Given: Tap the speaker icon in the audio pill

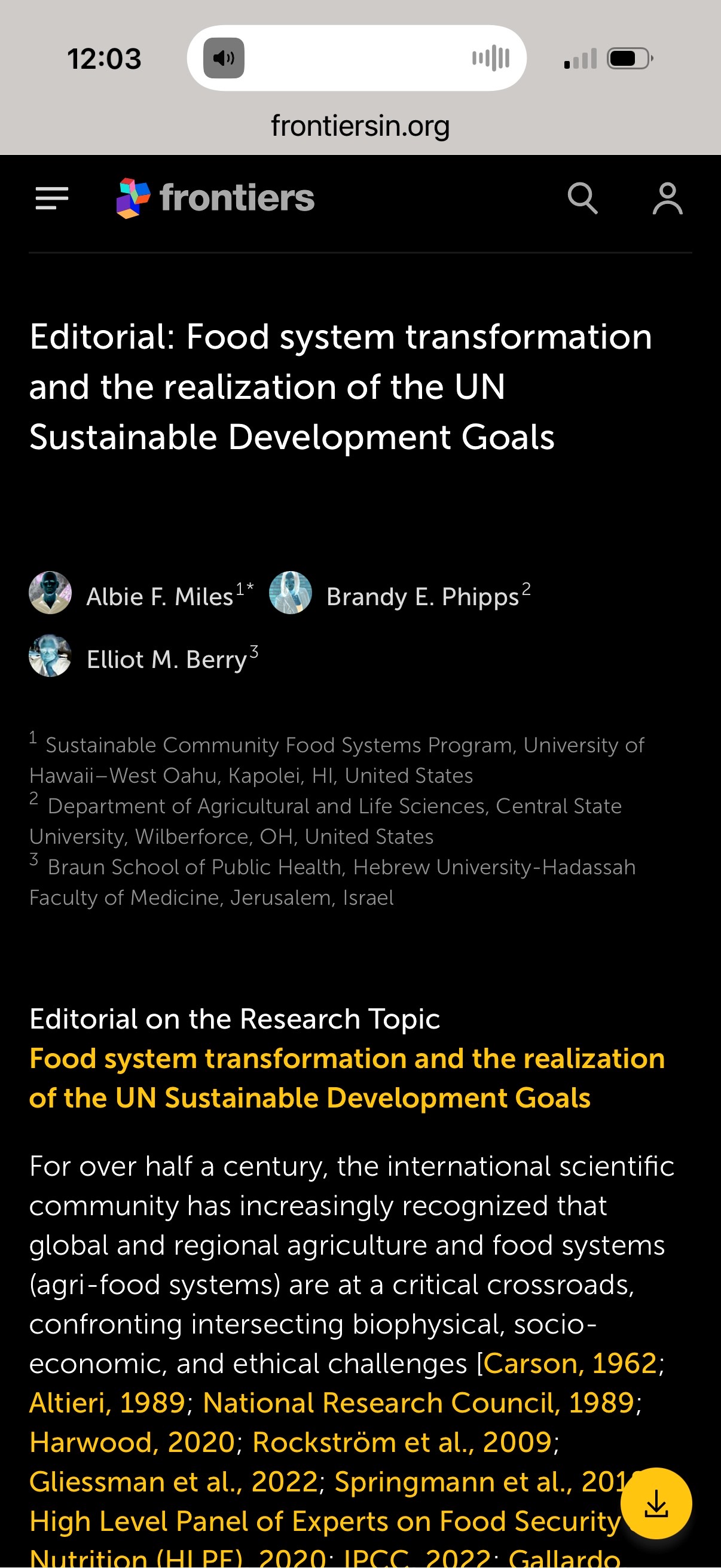Looking at the screenshot, I should pos(224,59).
